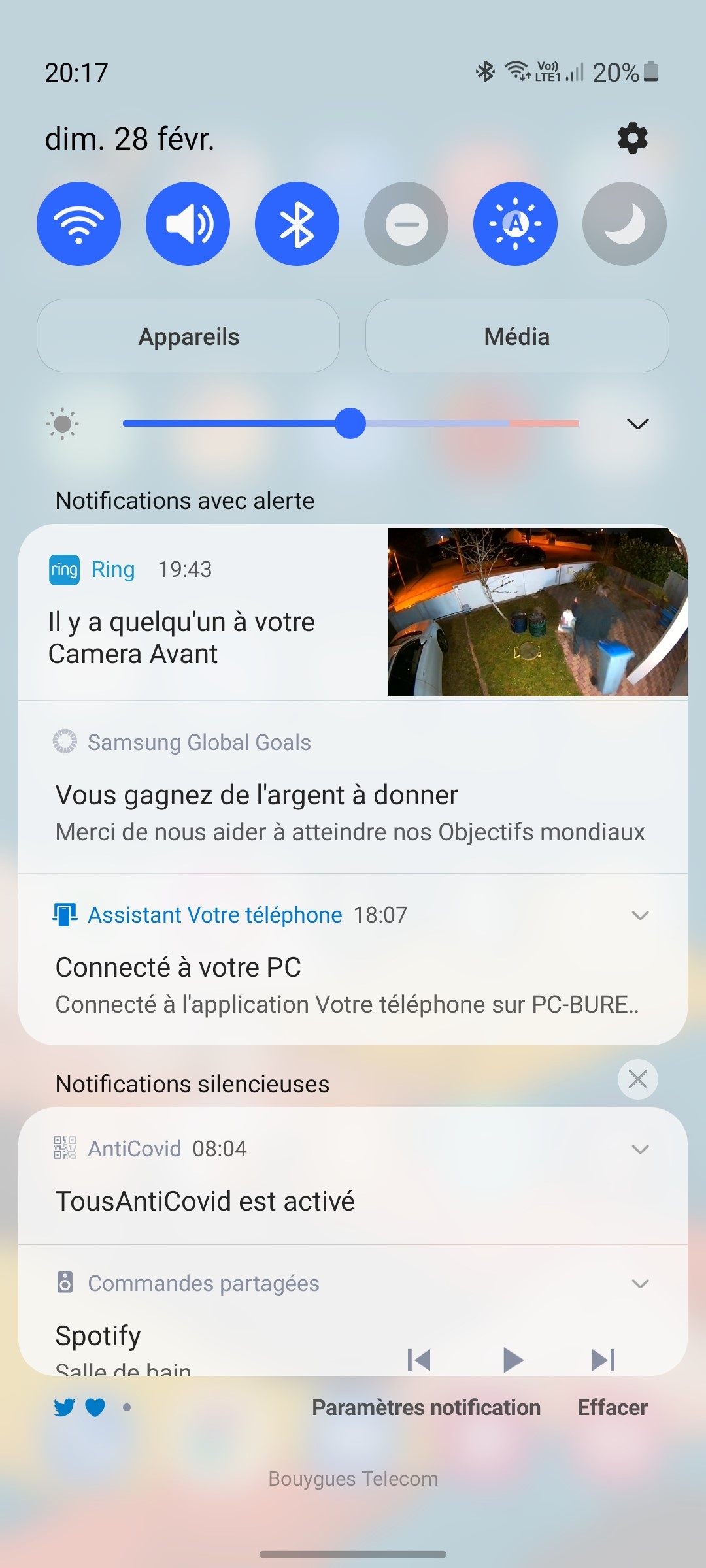This screenshot has height=1568, width=706.
Task: Open Paramètres notification
Action: click(x=426, y=1407)
